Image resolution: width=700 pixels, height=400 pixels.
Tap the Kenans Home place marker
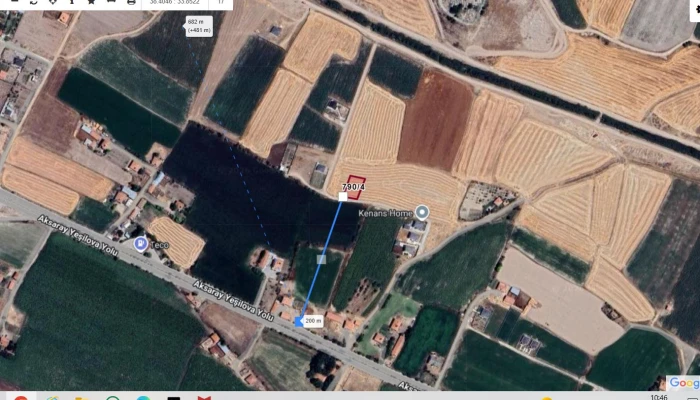422,212
